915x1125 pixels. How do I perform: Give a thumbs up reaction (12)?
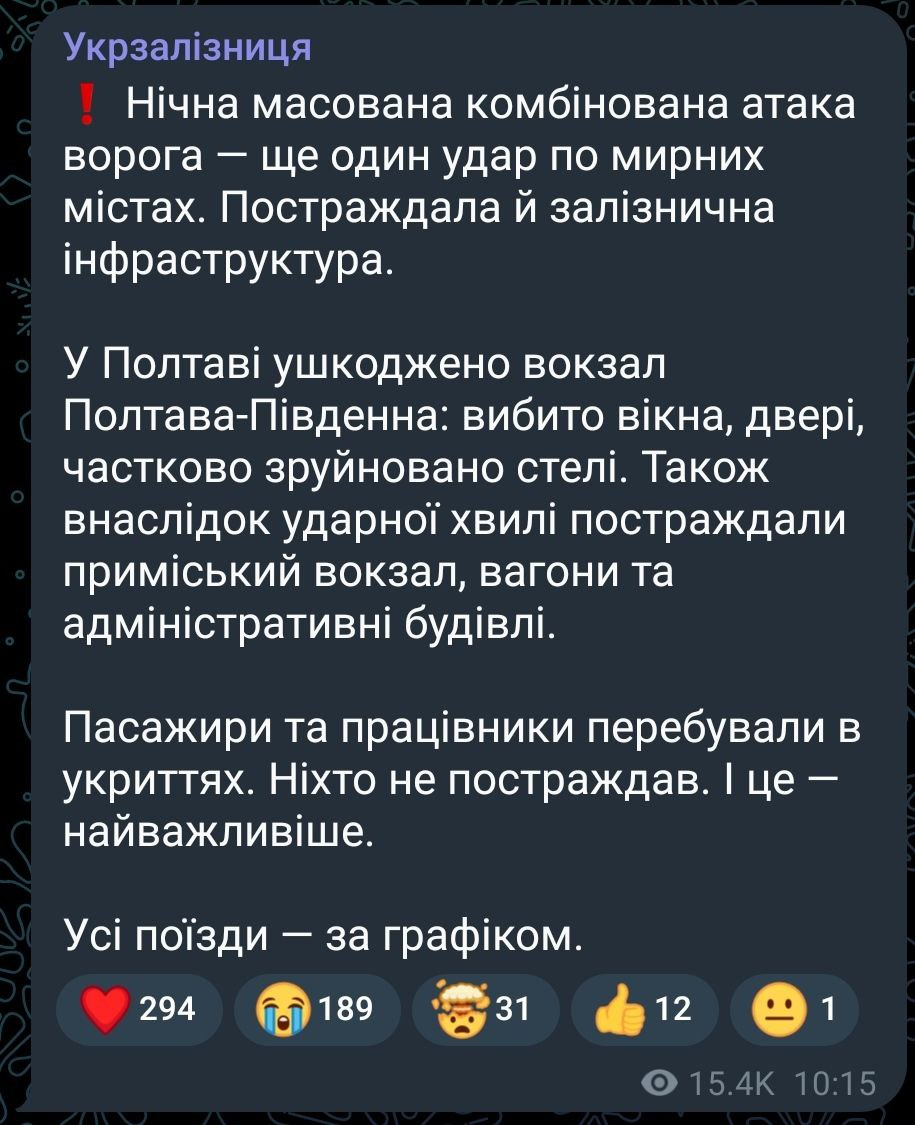(644, 1009)
